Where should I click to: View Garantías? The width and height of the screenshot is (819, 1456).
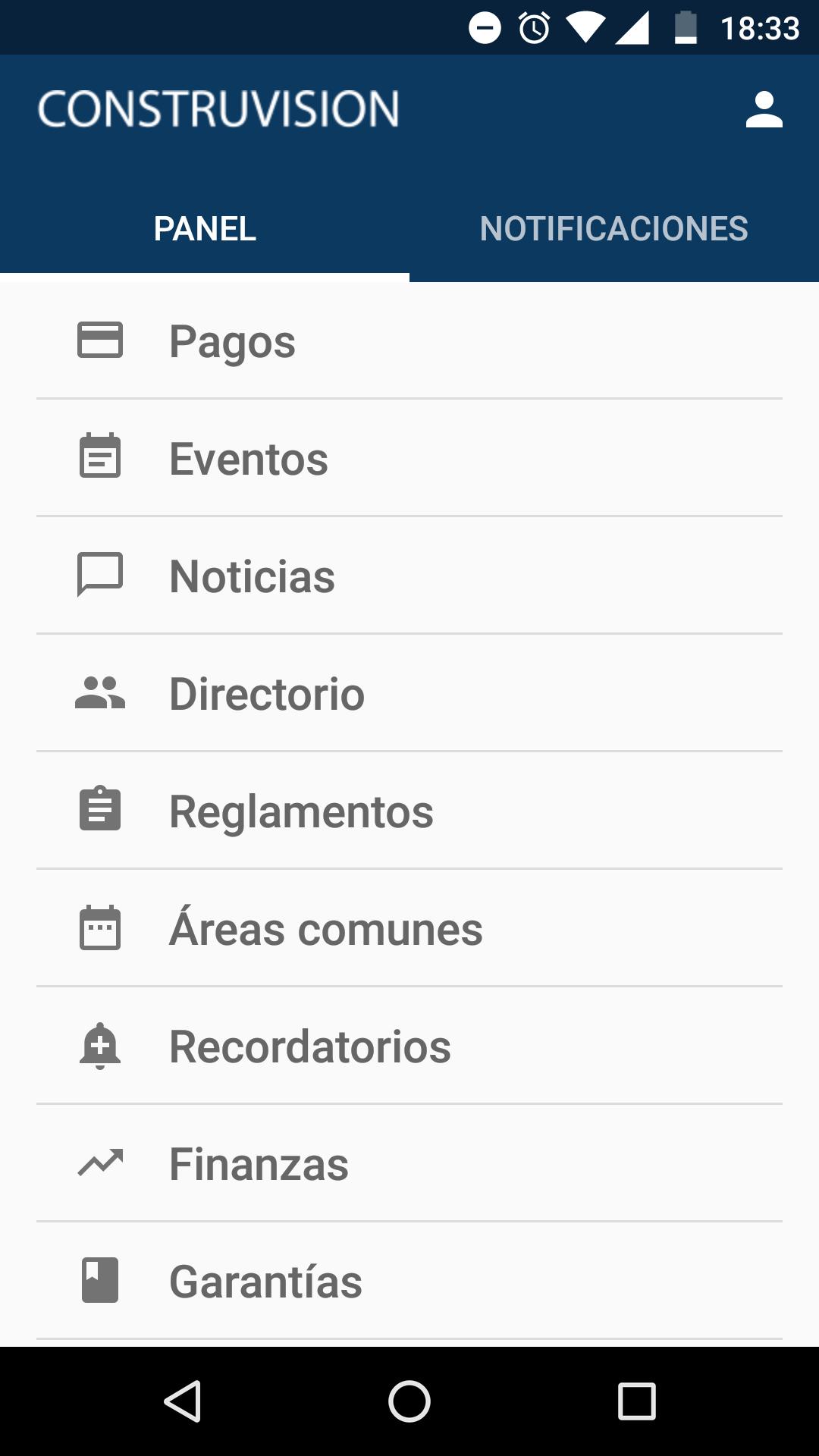click(x=409, y=1281)
